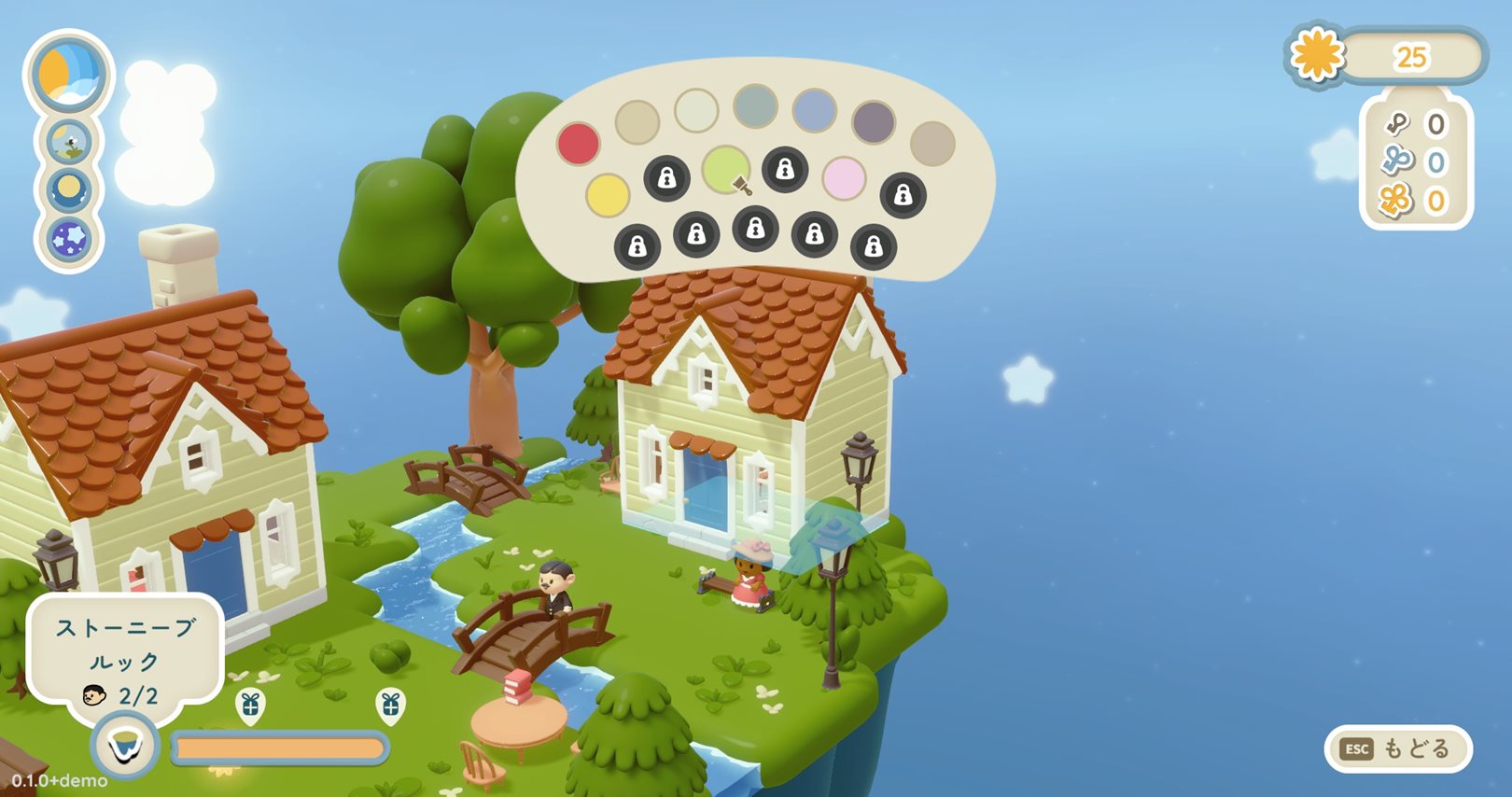The image size is (1512, 797).
Task: Apply the pink color swatch
Action: point(844,178)
